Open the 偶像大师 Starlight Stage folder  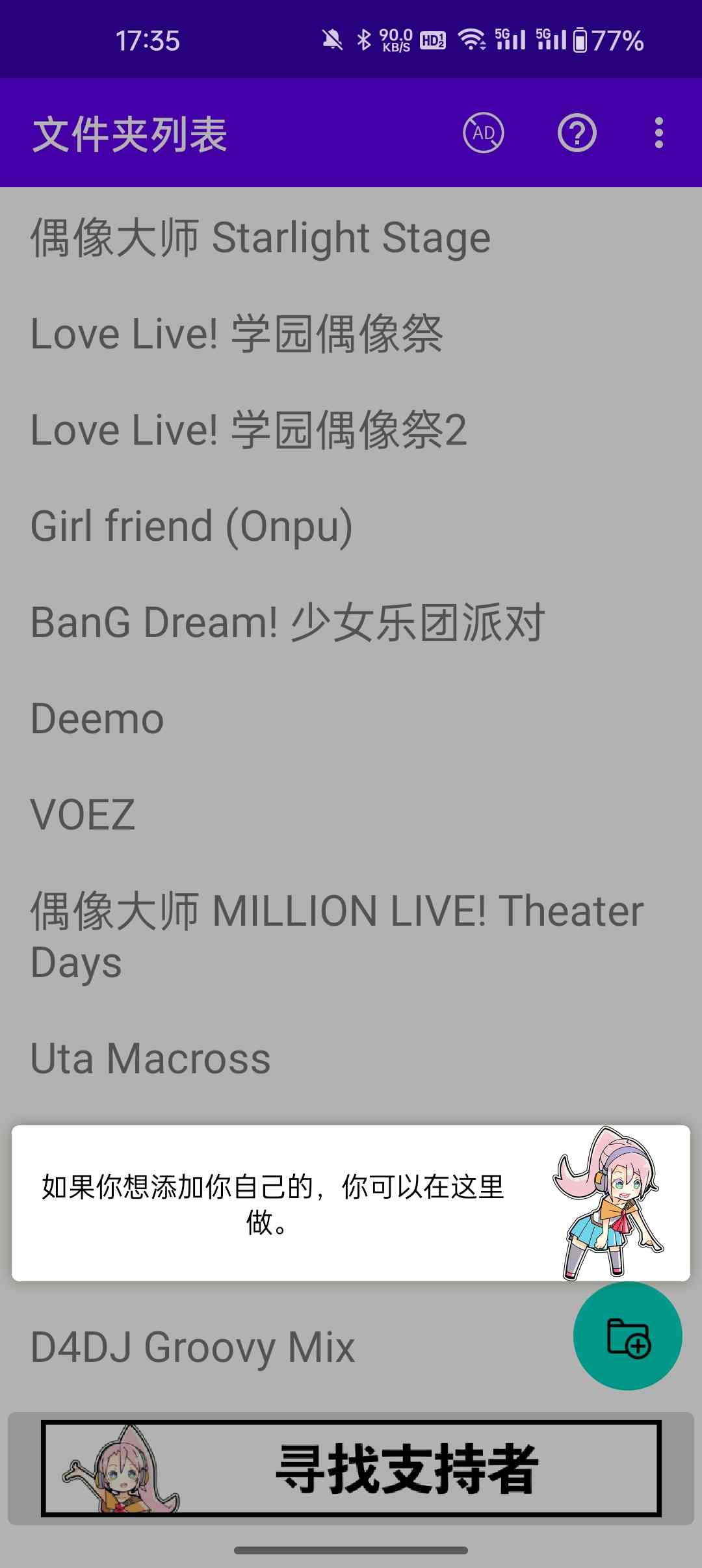pyautogui.click(x=260, y=238)
